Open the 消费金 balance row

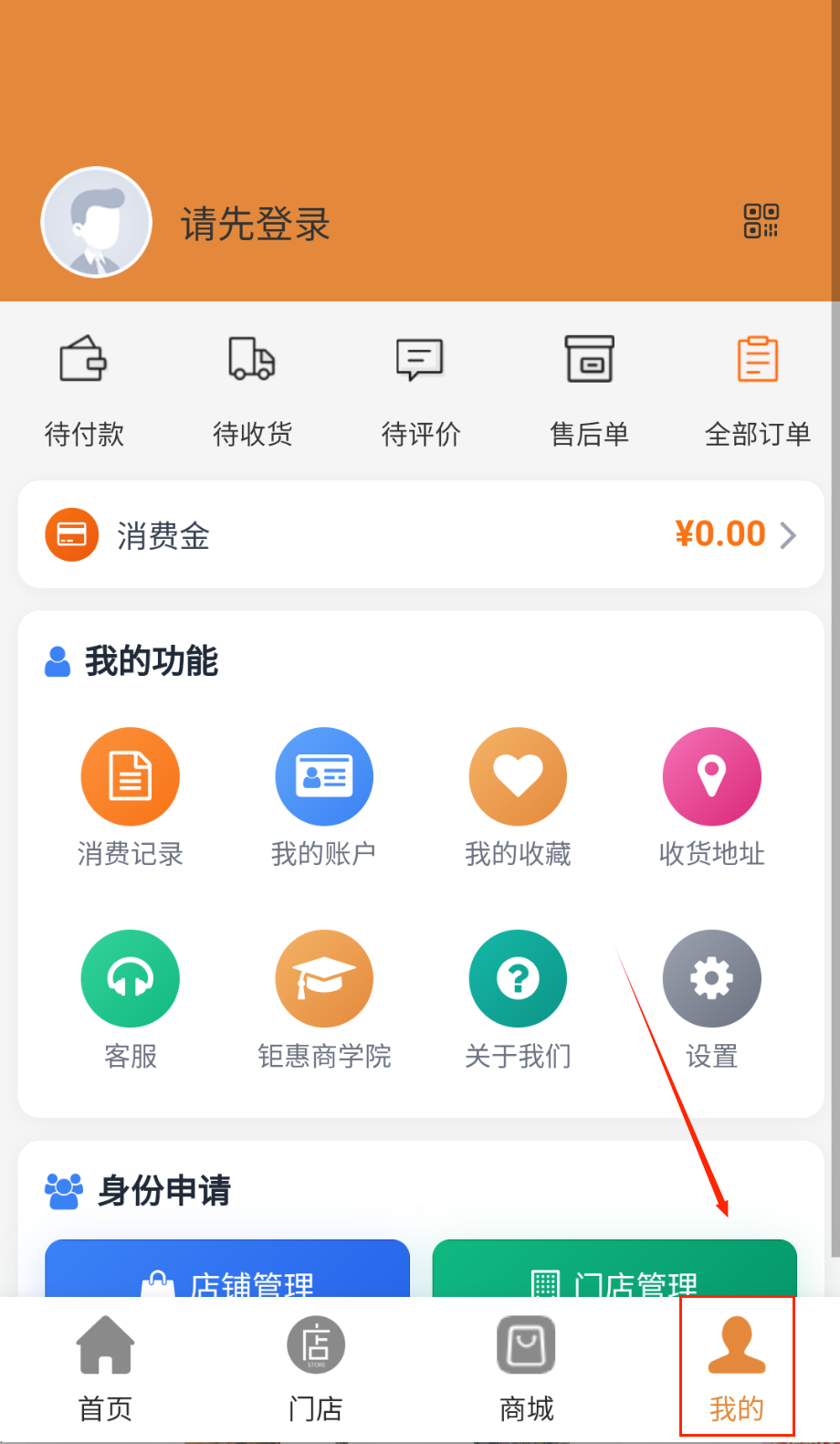tap(420, 534)
